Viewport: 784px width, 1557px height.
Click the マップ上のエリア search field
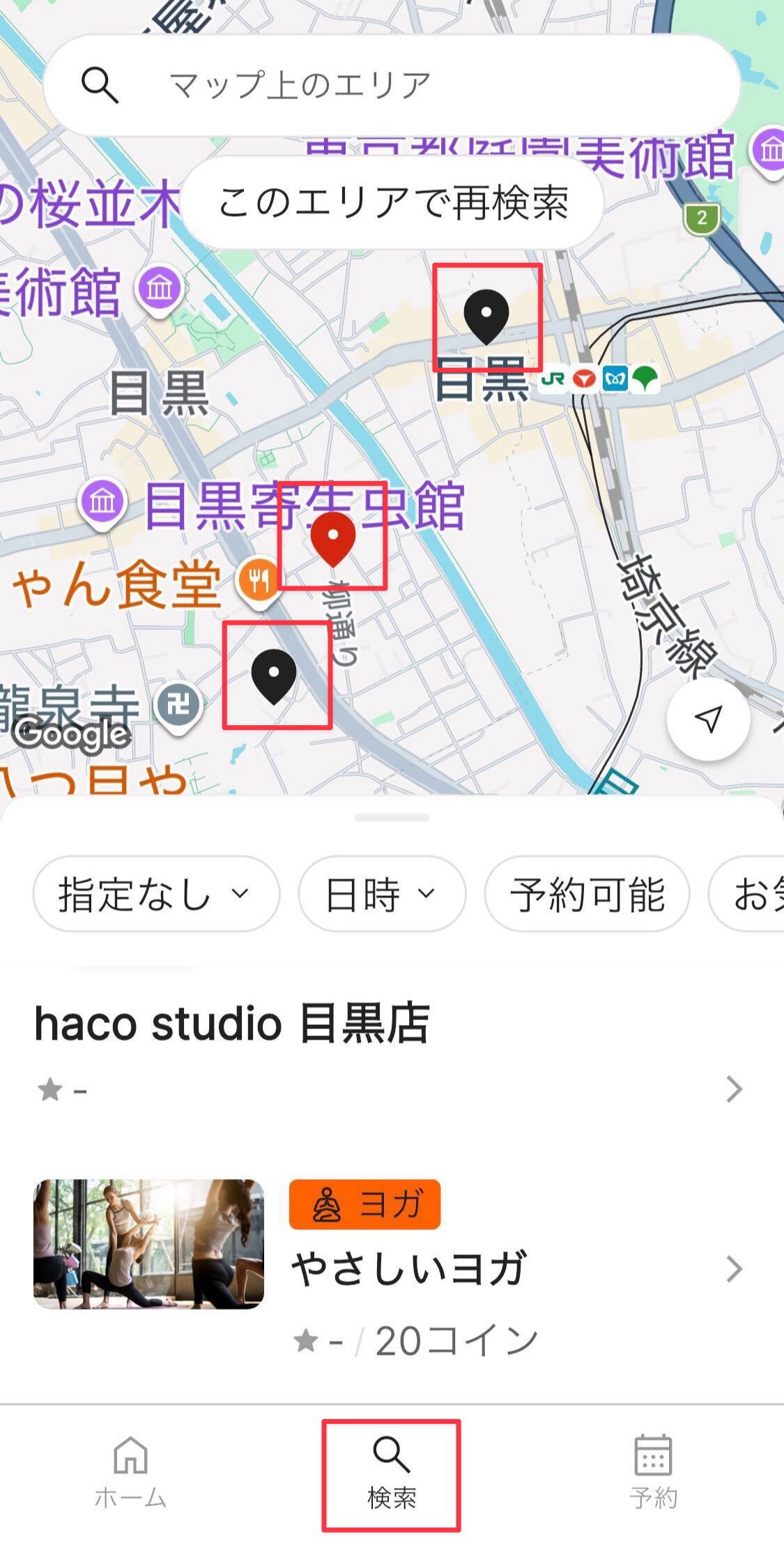390,85
